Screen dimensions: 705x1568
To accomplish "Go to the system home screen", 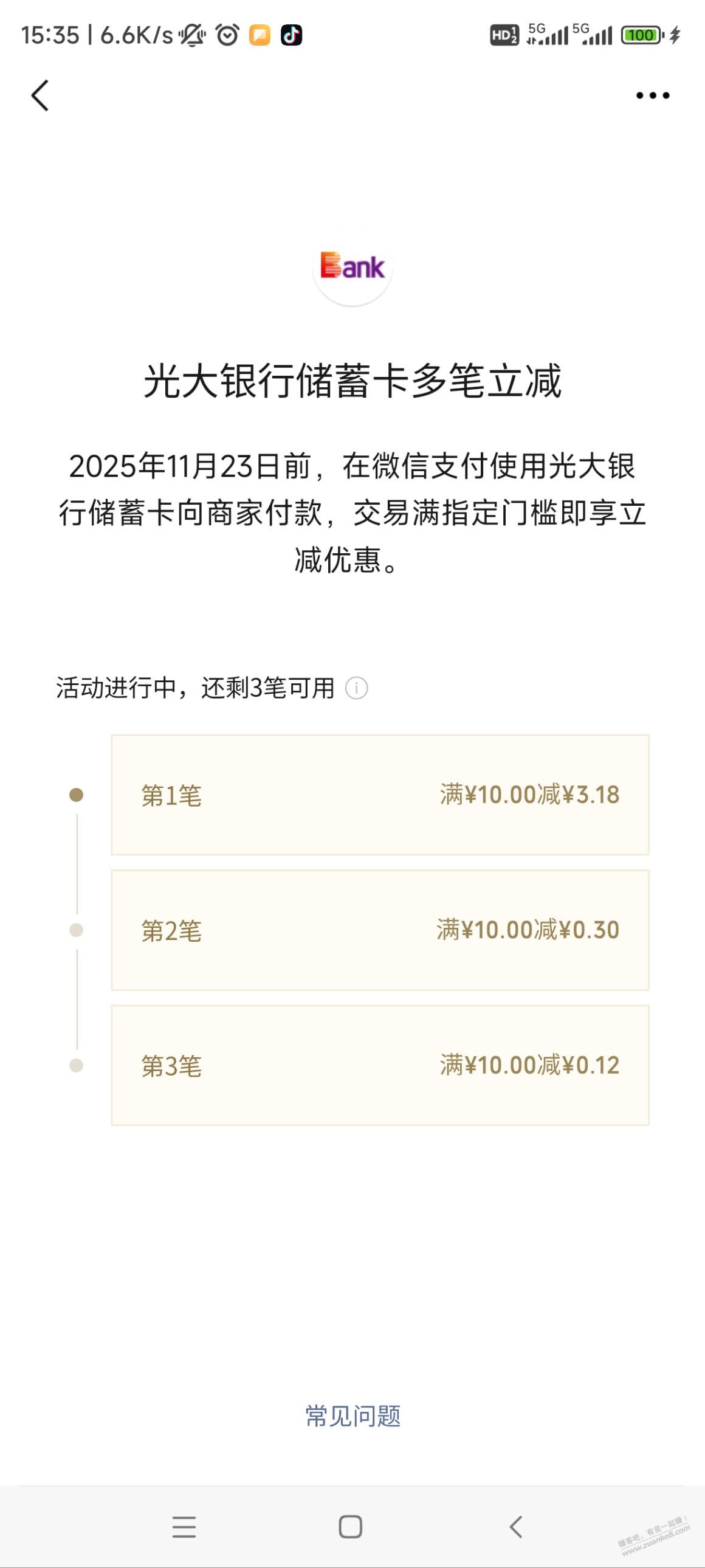I will (x=350, y=1527).
